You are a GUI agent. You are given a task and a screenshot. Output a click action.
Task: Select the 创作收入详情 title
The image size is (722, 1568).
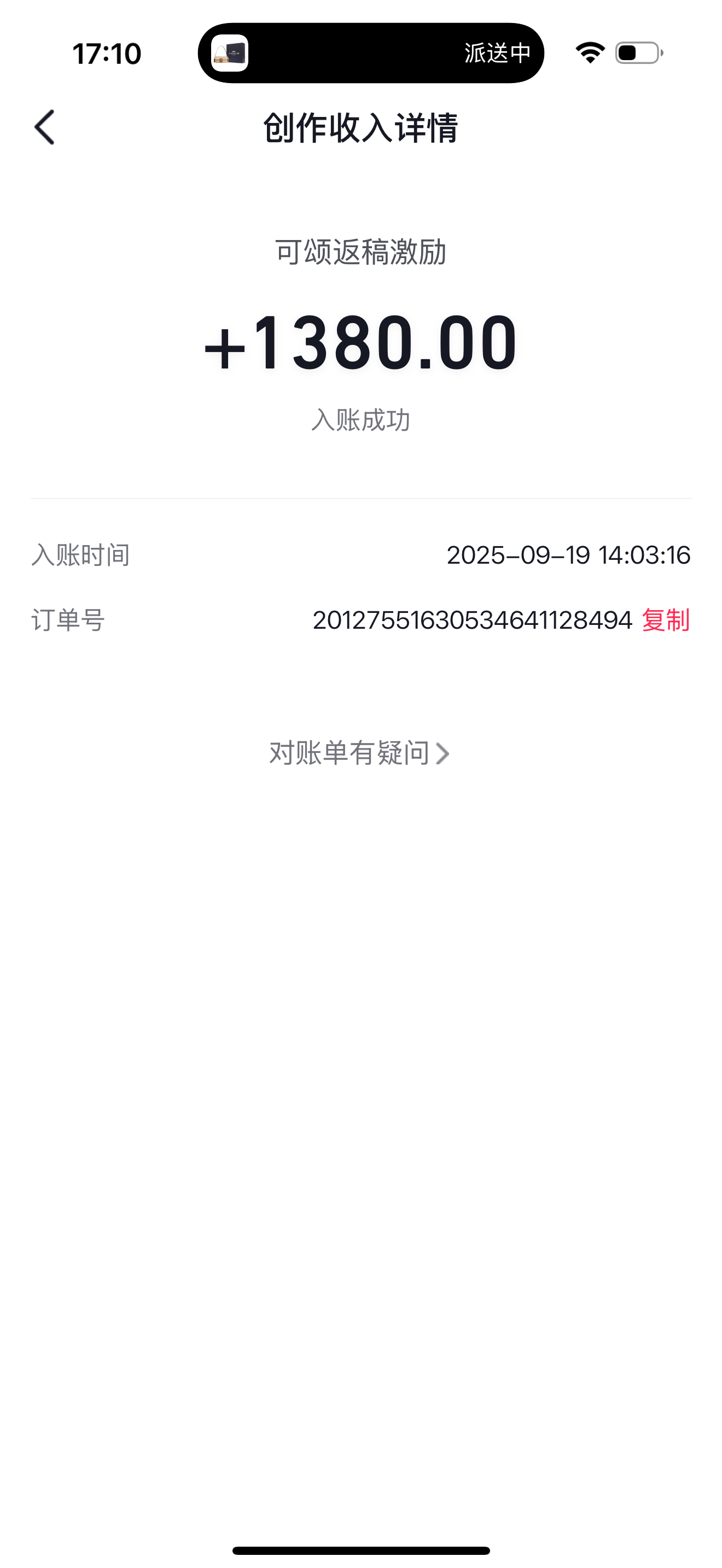click(360, 128)
